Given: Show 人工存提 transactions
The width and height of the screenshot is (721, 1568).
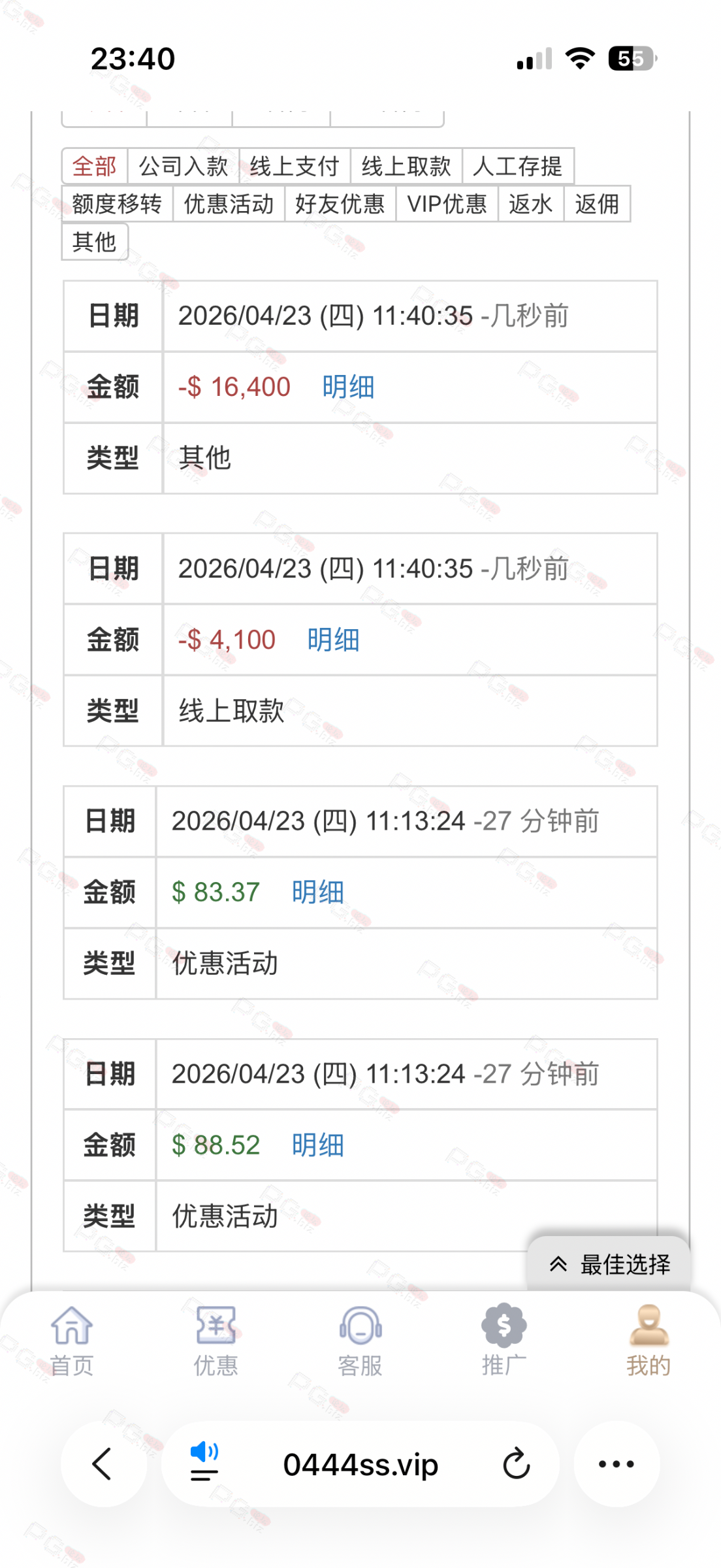Looking at the screenshot, I should coord(518,167).
